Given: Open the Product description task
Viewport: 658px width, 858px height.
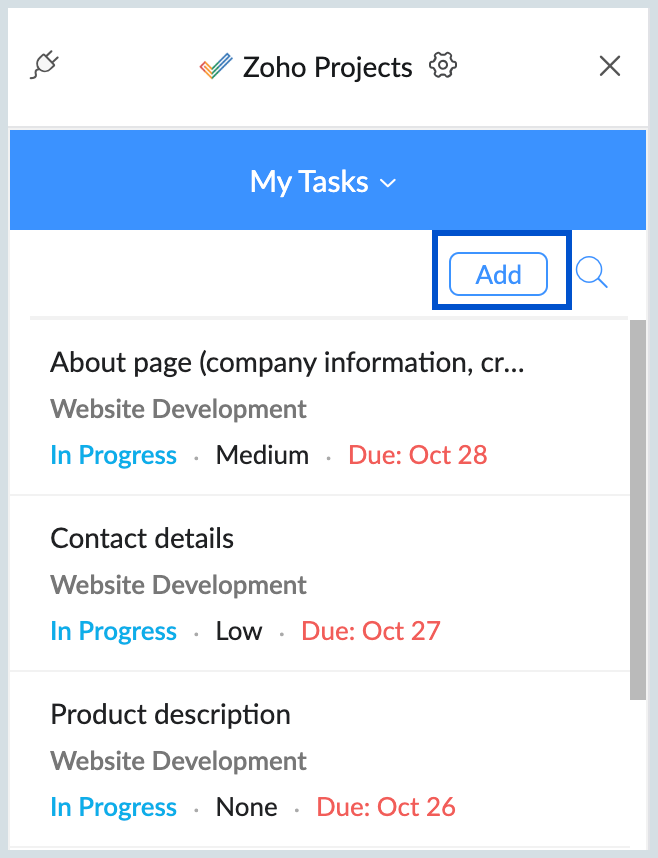Looking at the screenshot, I should click(x=170, y=714).
